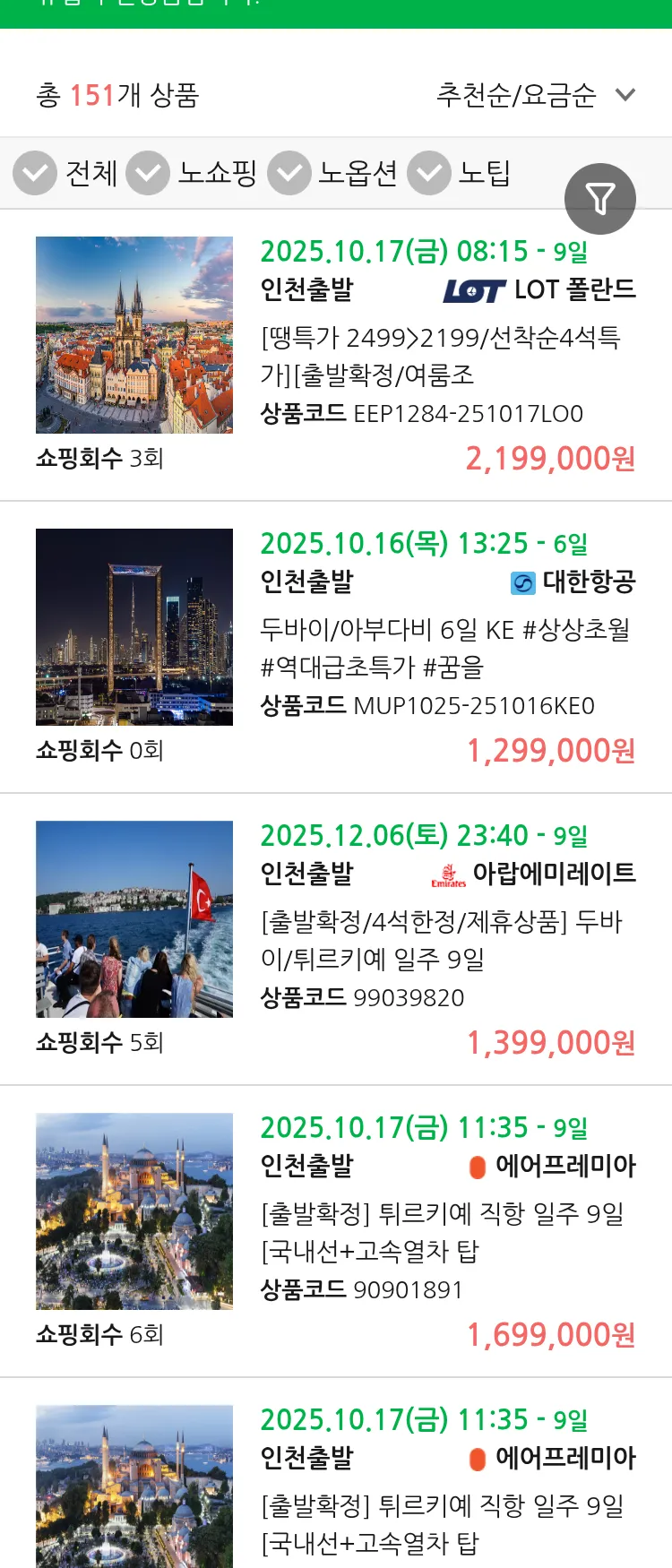Enable the 노옵션 filter

pos(289,173)
